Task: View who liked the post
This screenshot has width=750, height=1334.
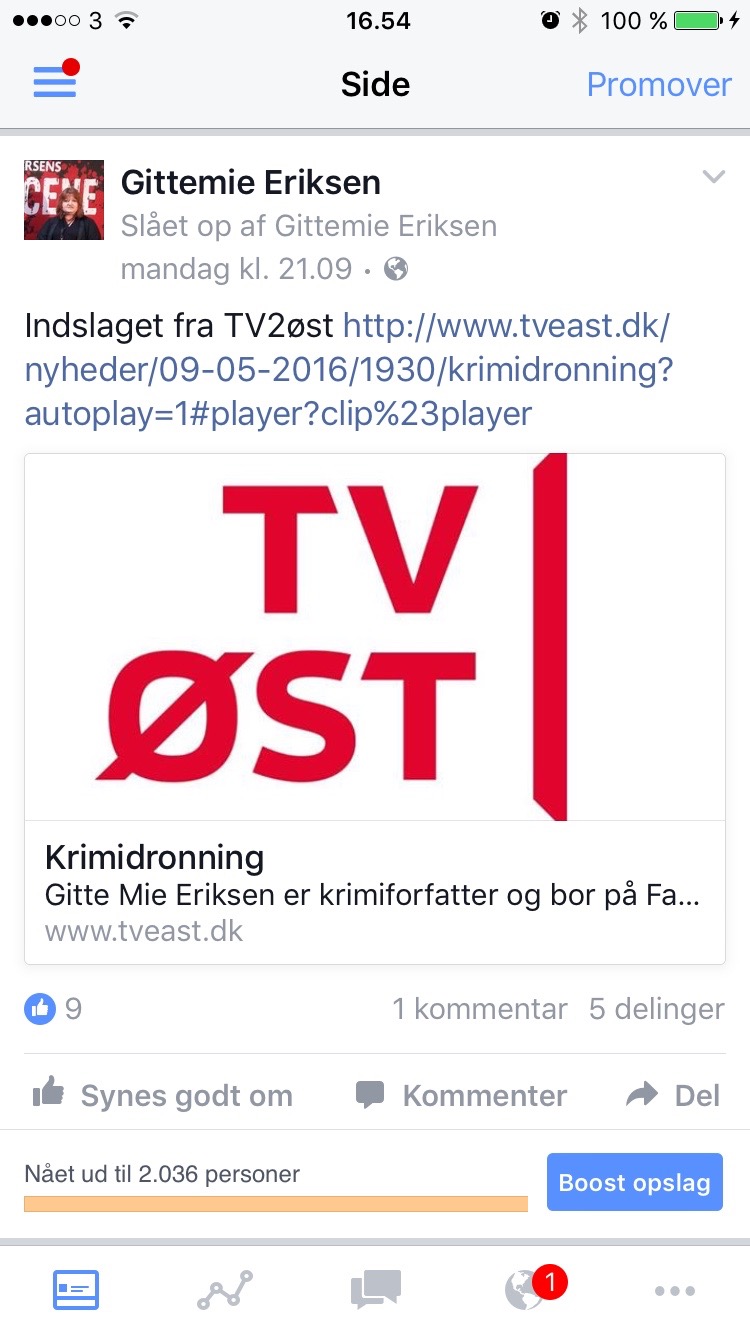Action: [x=53, y=1009]
